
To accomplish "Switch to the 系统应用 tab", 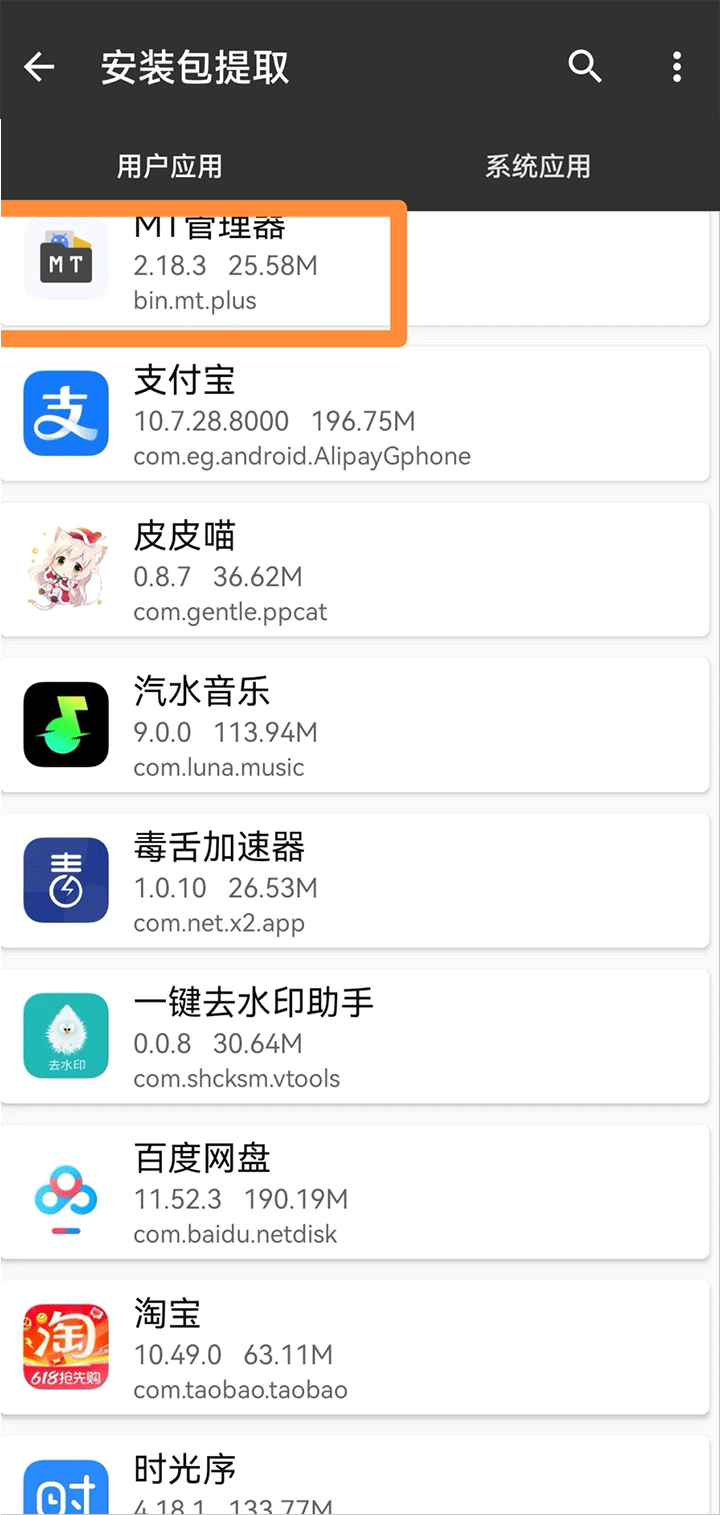I will click(538, 166).
